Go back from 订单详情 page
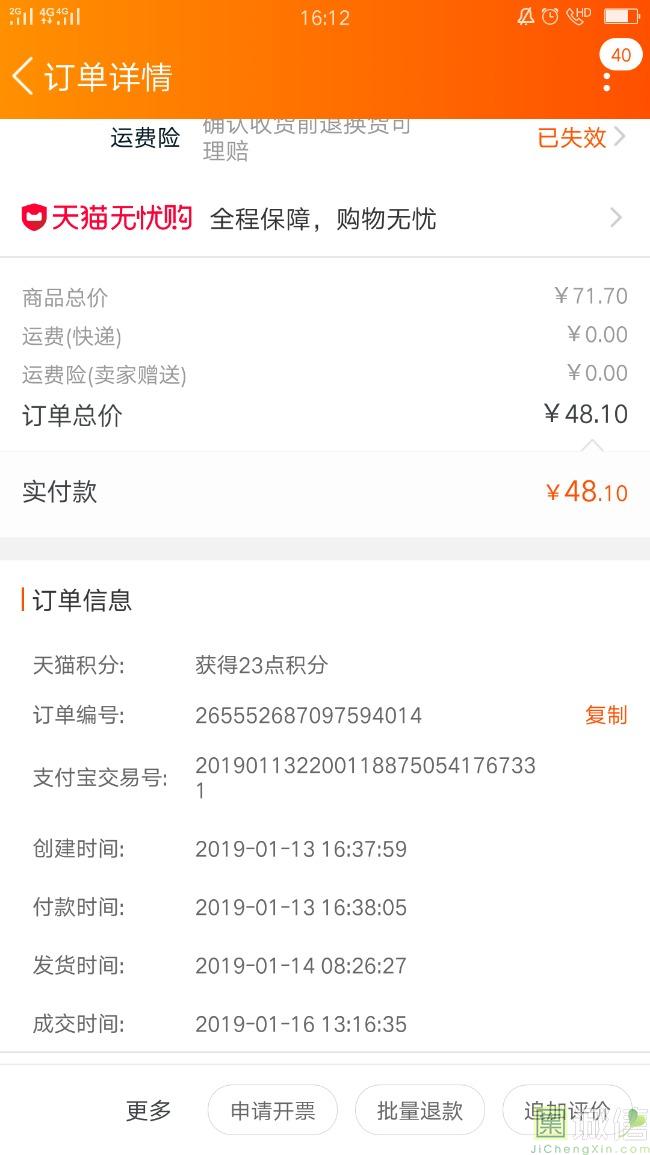 24,77
